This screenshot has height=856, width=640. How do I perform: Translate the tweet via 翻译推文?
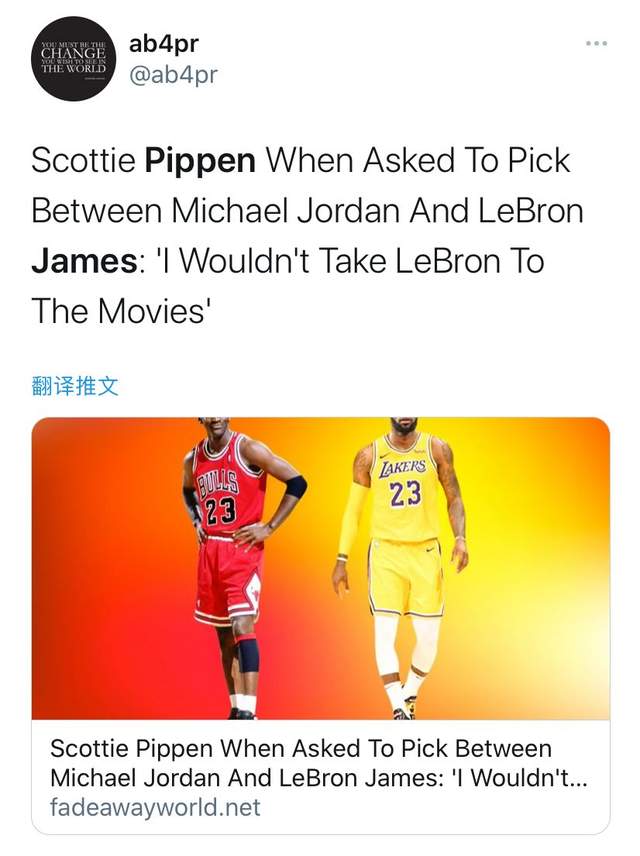point(75,385)
